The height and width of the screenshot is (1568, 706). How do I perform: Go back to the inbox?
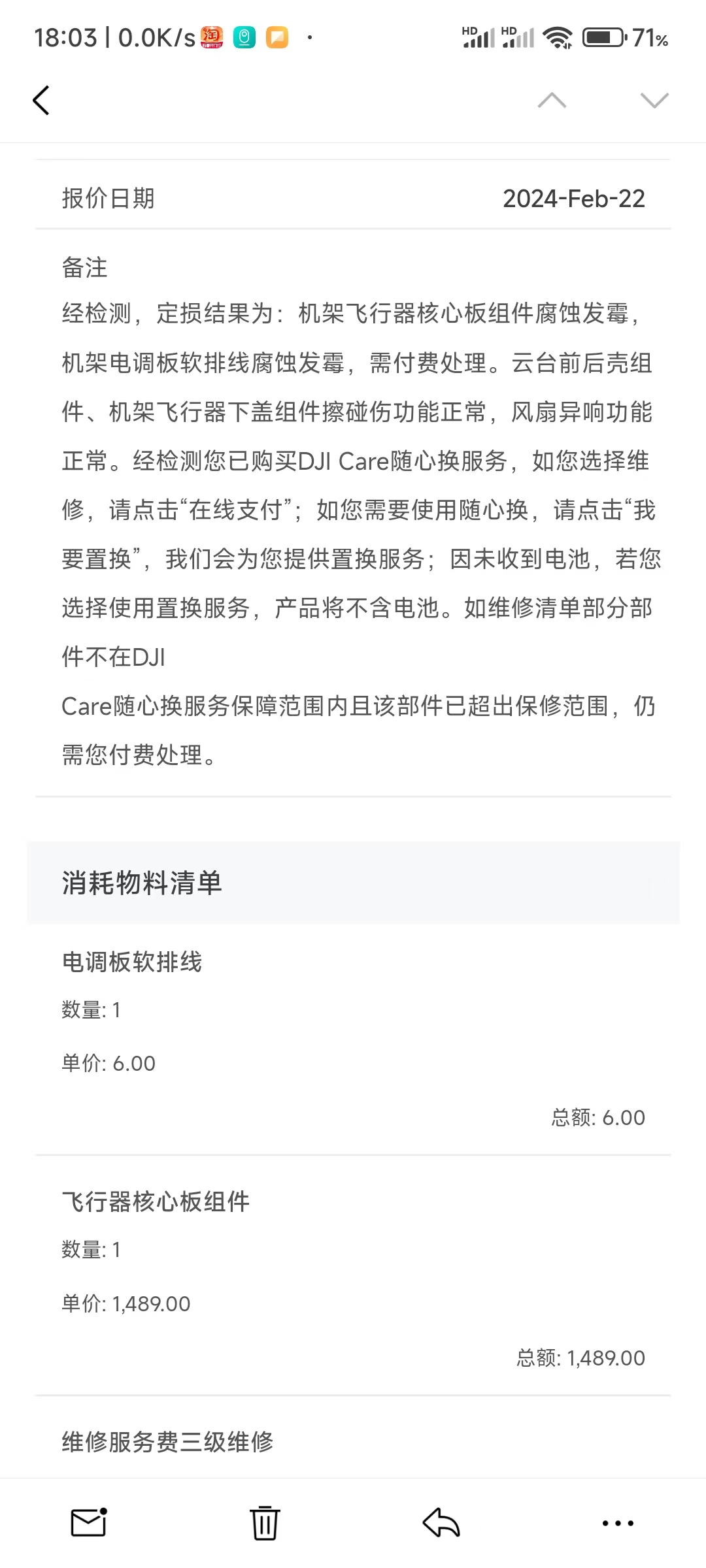41,101
